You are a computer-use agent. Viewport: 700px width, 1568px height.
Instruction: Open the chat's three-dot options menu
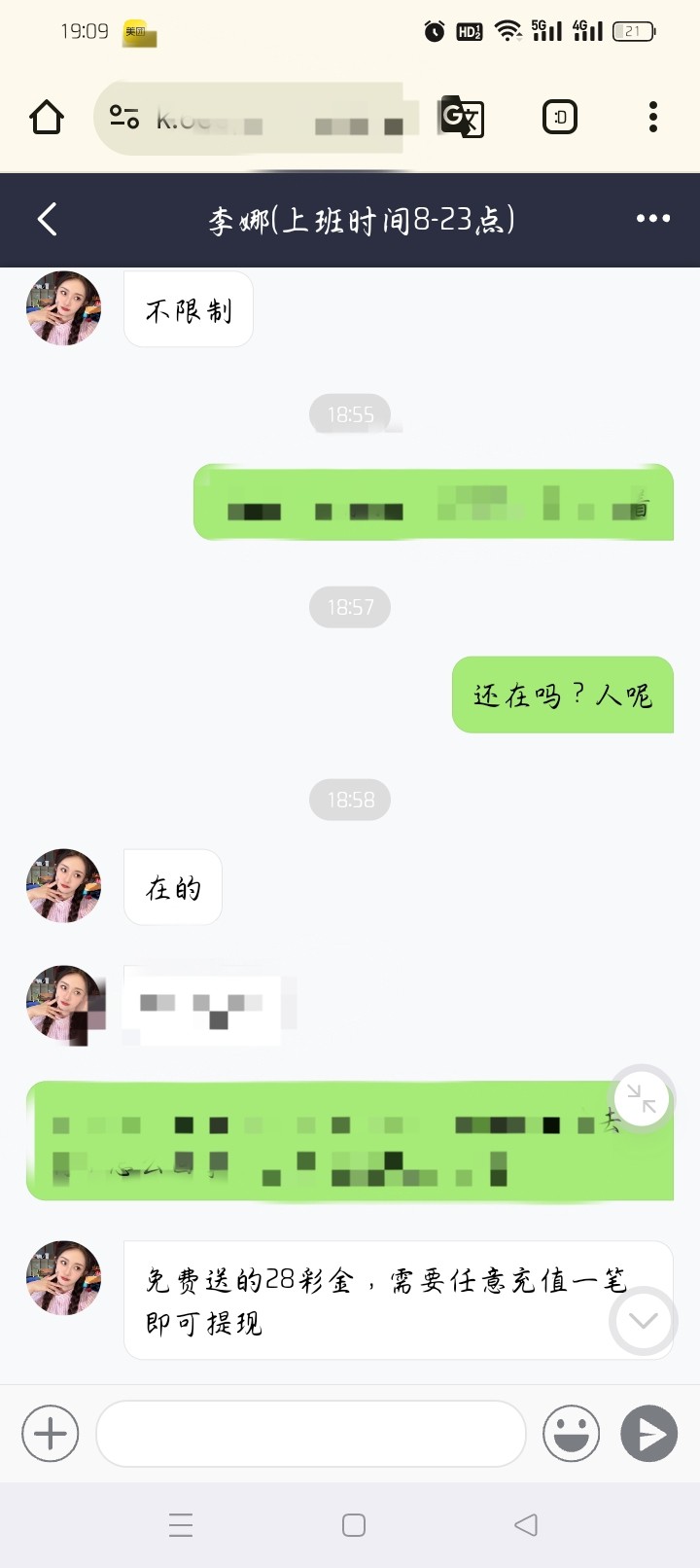coord(652,219)
